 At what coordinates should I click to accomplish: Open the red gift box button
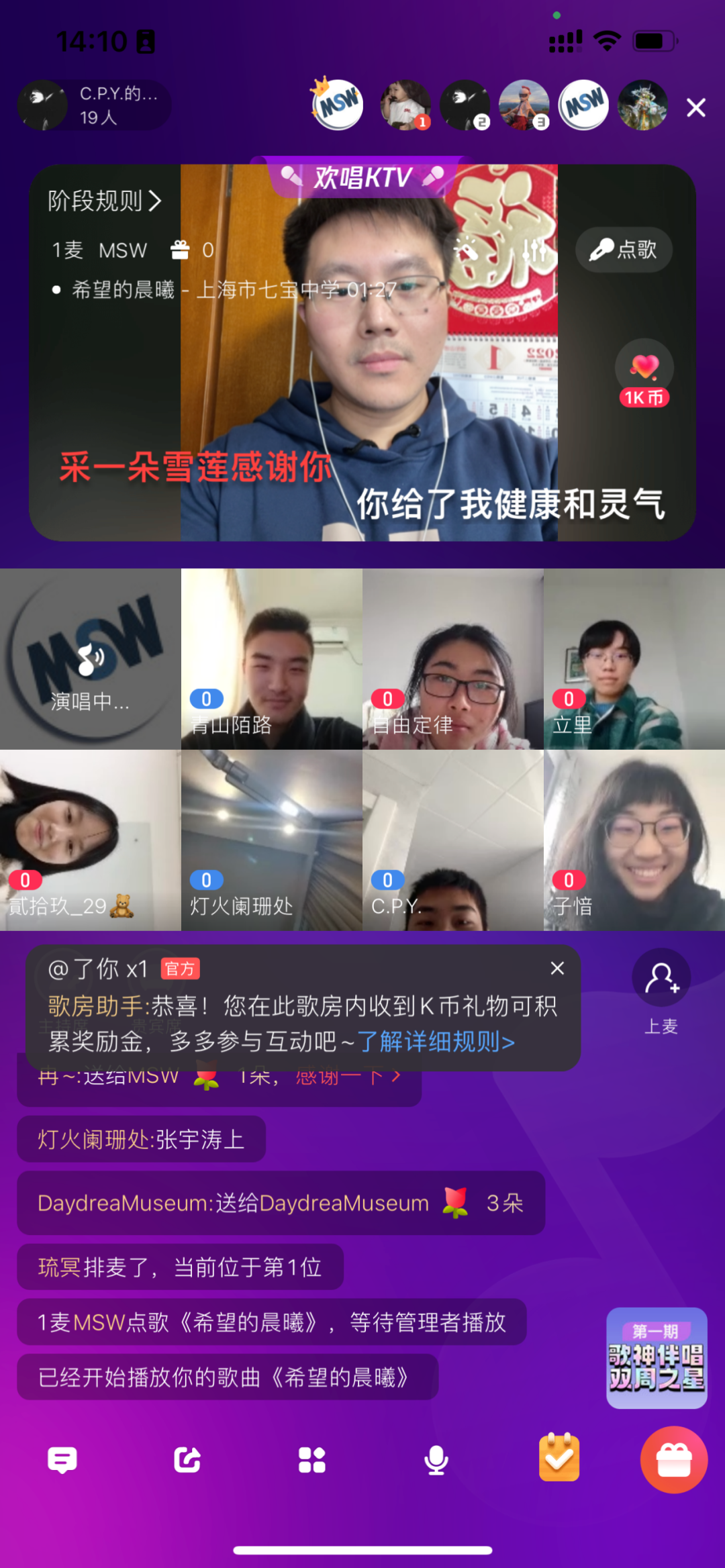click(x=674, y=1460)
